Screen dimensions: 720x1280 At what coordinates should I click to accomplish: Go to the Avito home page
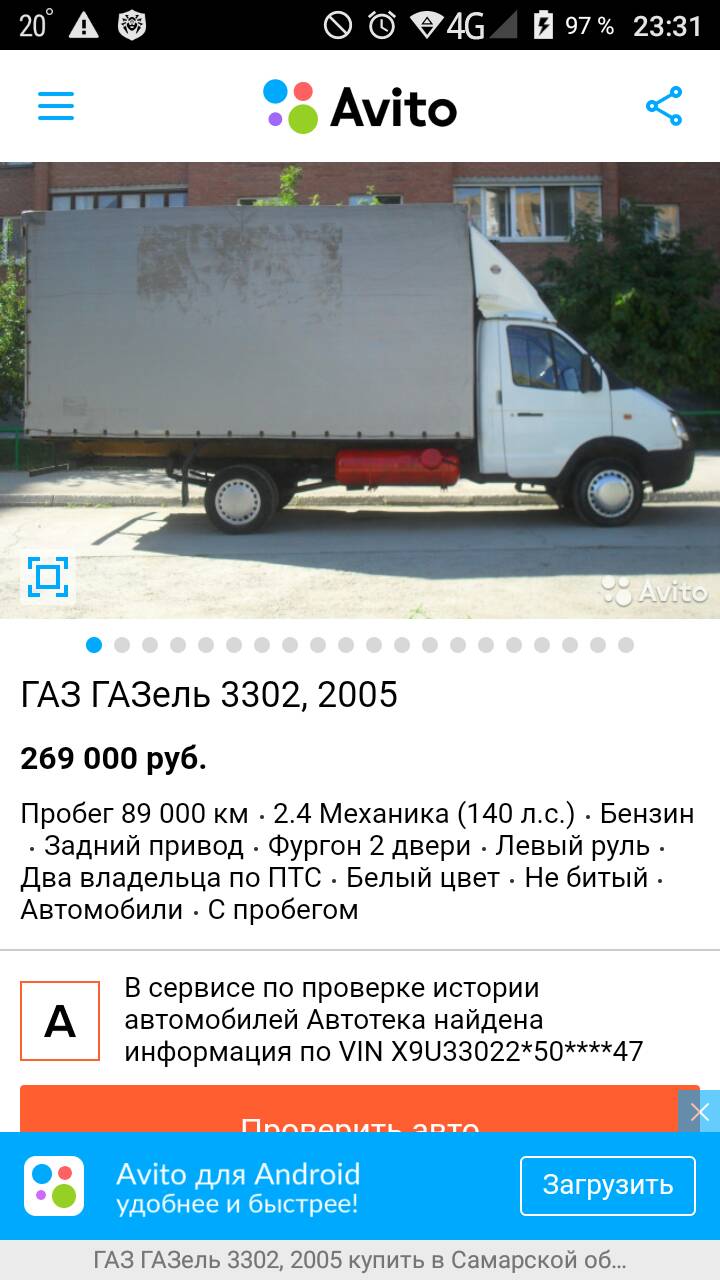point(360,106)
